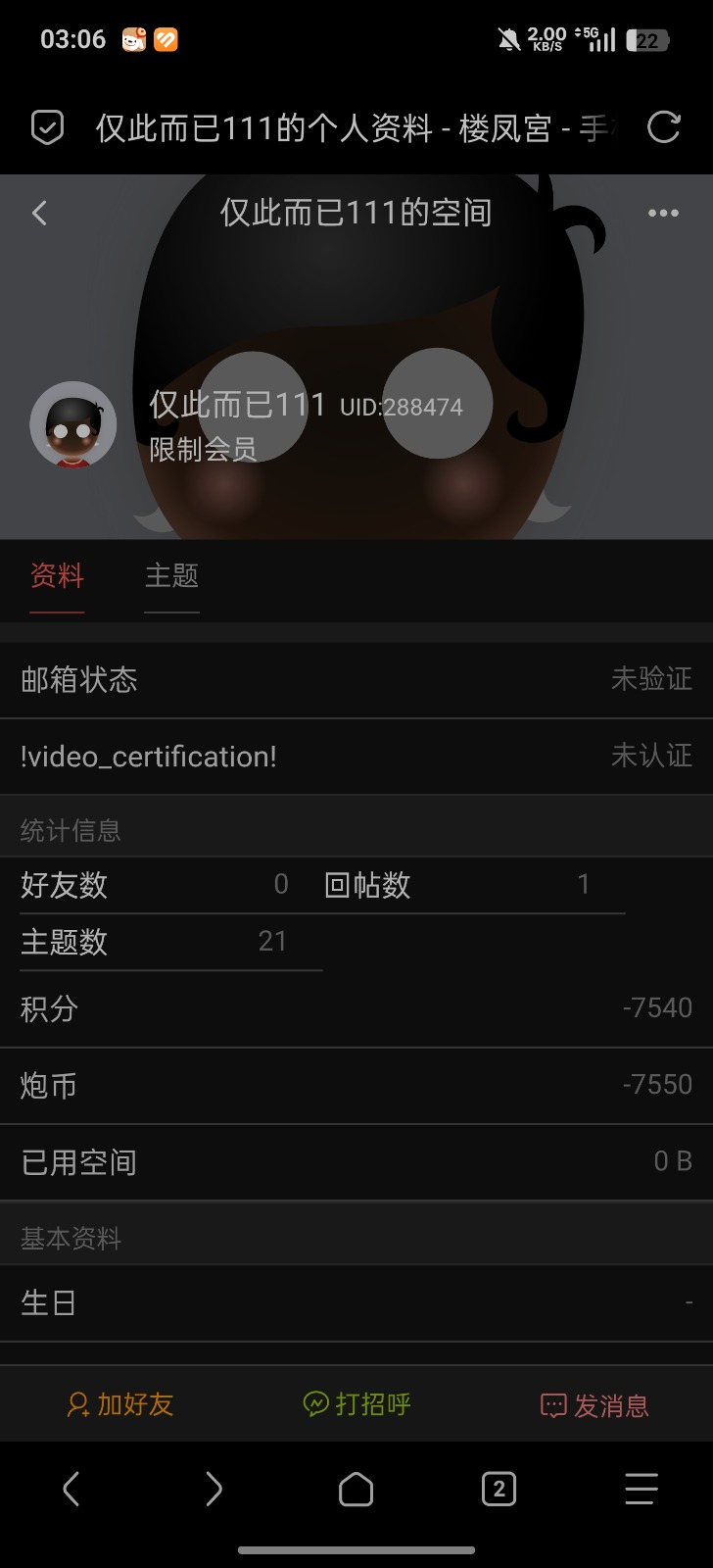Open 发消息 to message user
713x1568 pixels.
[x=594, y=1405]
